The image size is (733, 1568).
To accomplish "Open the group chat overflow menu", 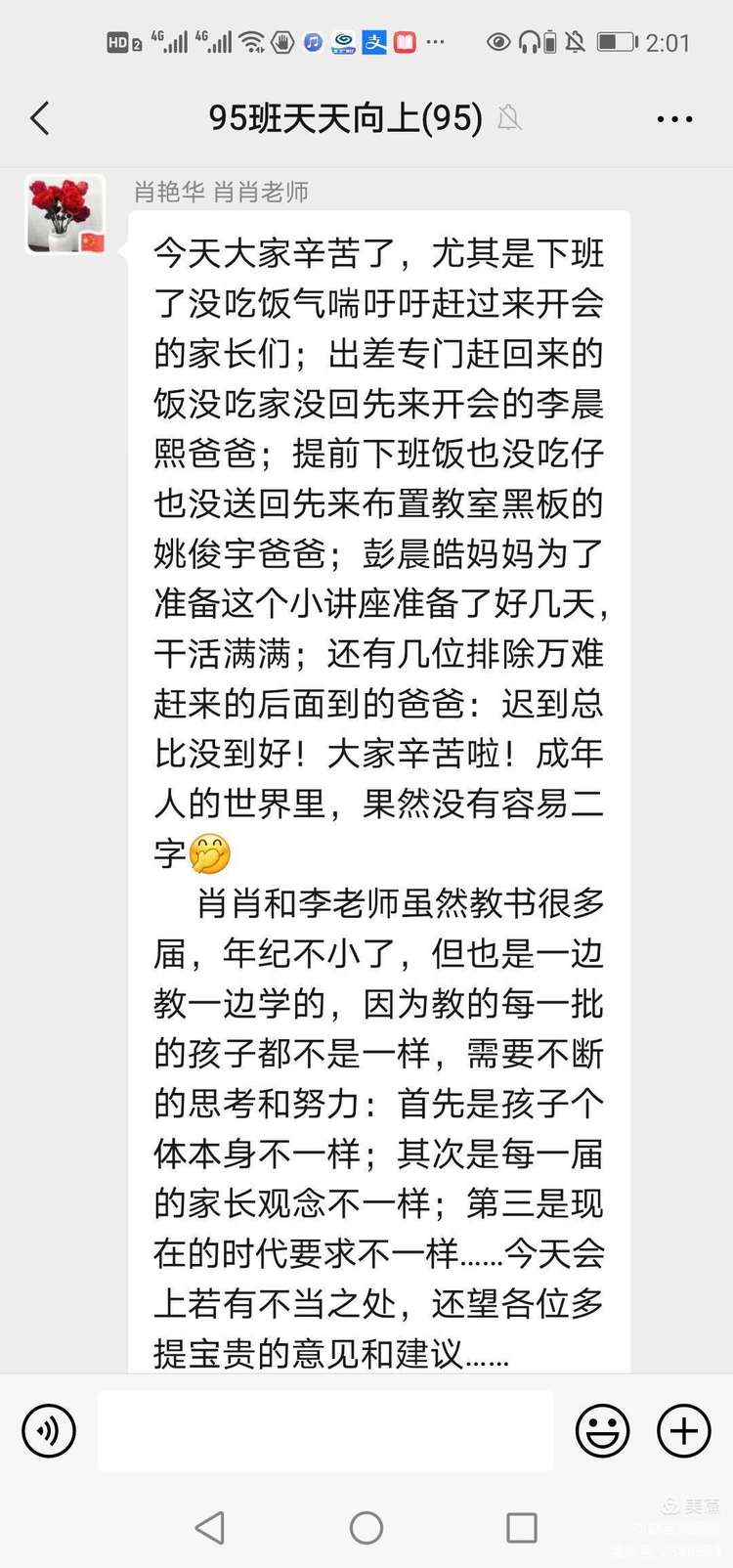I will click(x=674, y=119).
